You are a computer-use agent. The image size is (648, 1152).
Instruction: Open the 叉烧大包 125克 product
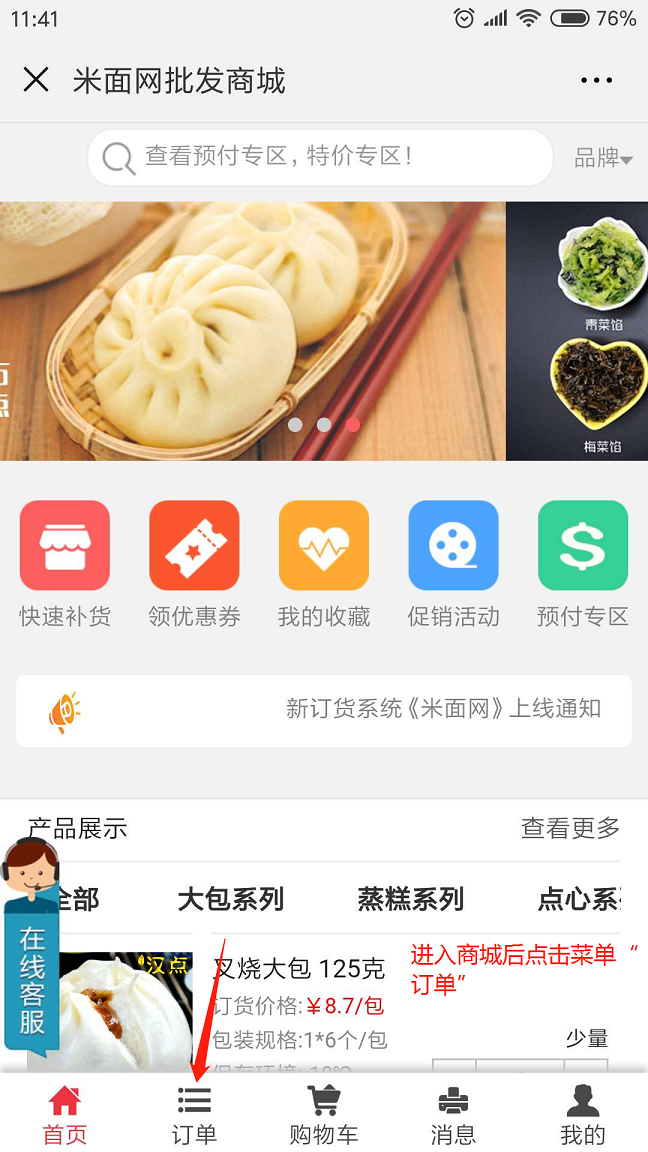[299, 968]
